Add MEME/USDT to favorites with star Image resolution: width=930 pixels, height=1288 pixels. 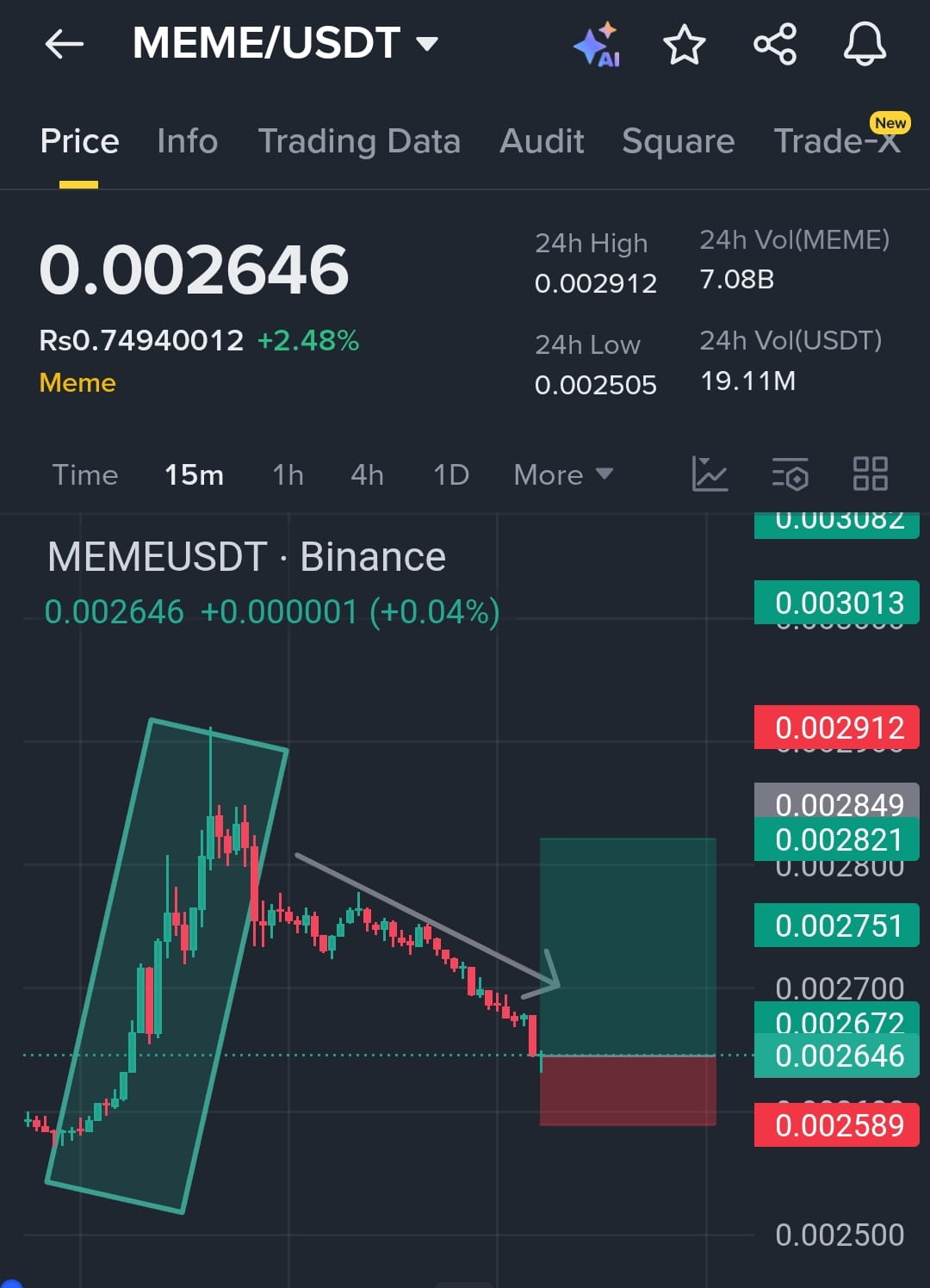coord(685,45)
